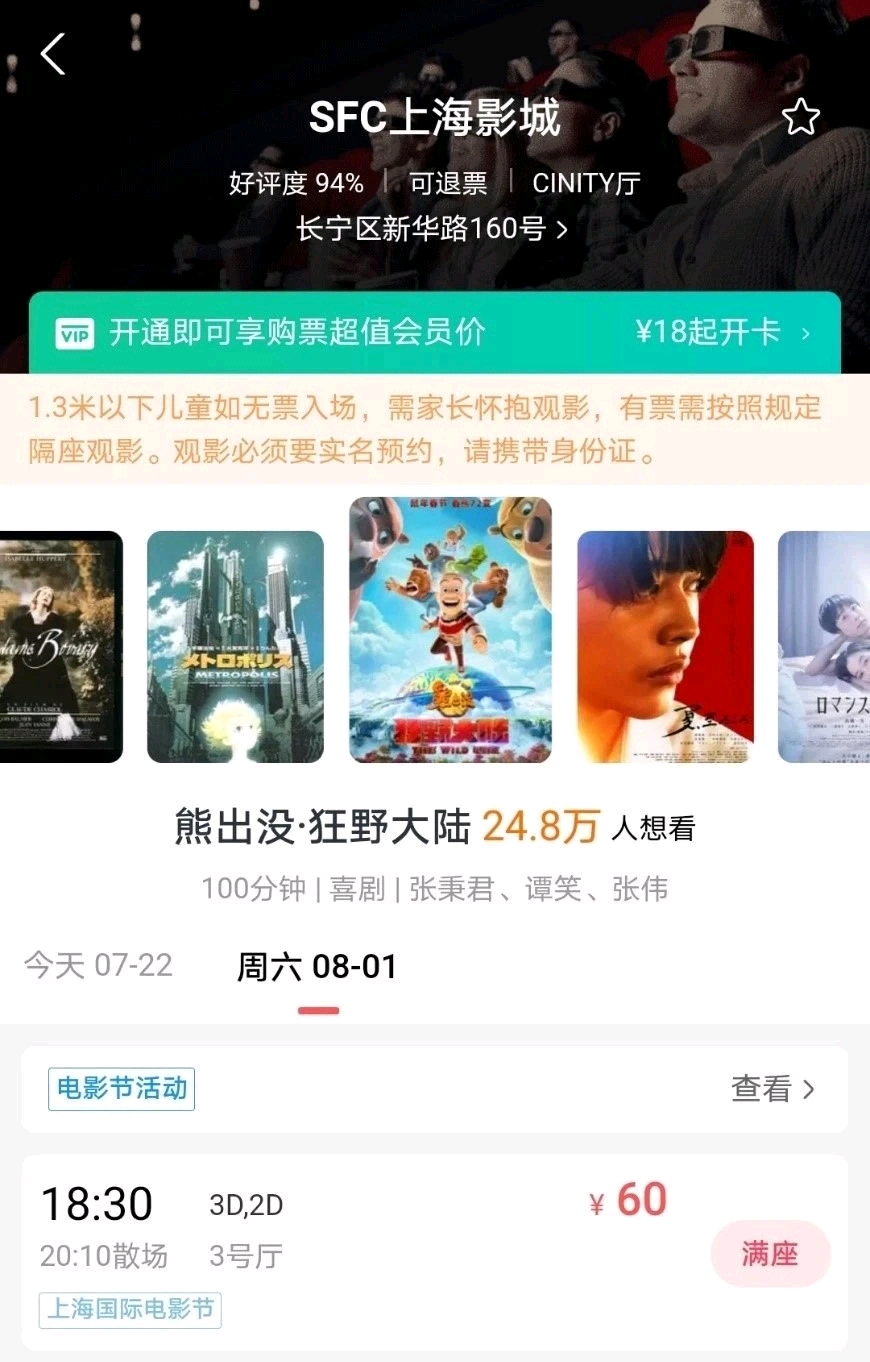870x1362 pixels.
Task: Select the ロマンス movie poster
Action: pos(824,646)
